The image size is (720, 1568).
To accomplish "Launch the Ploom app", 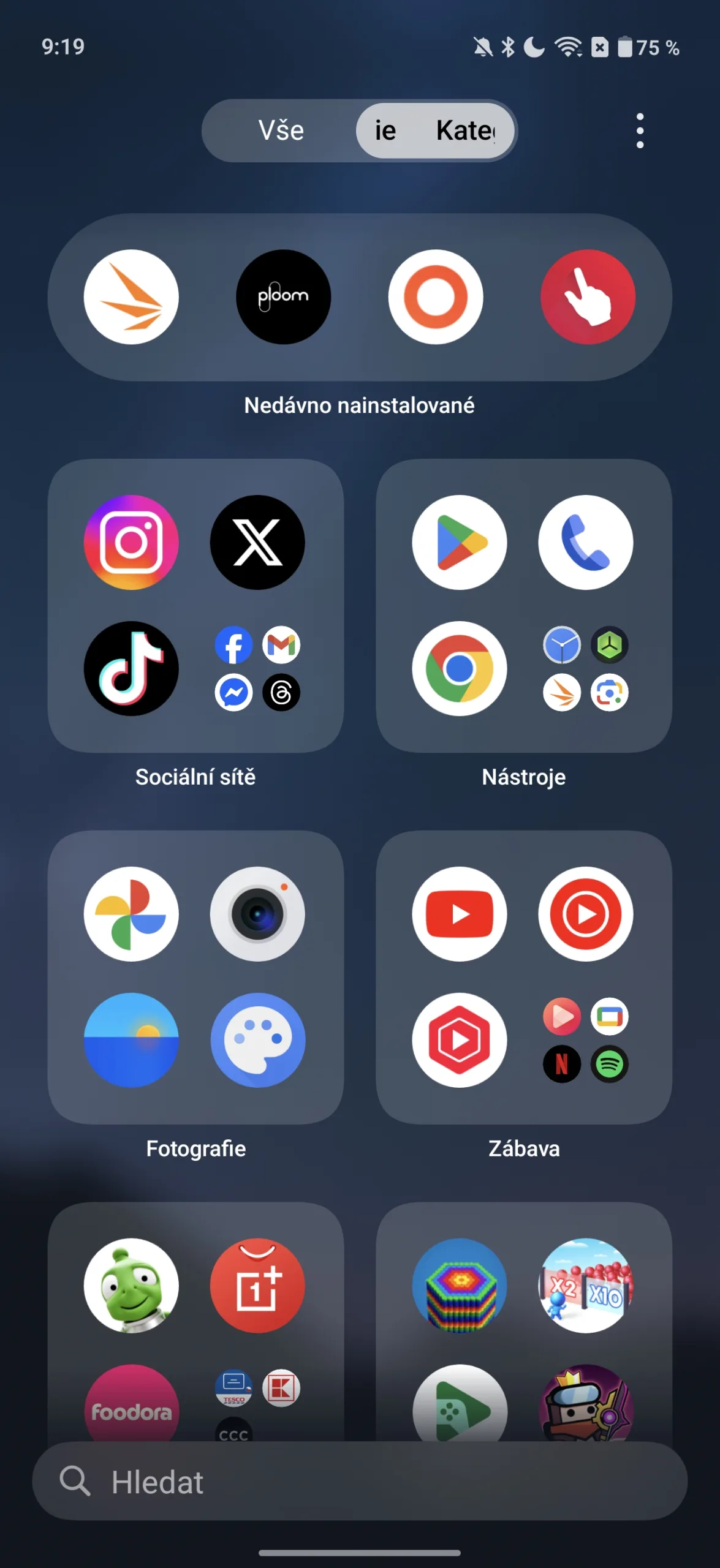I will 283,297.
